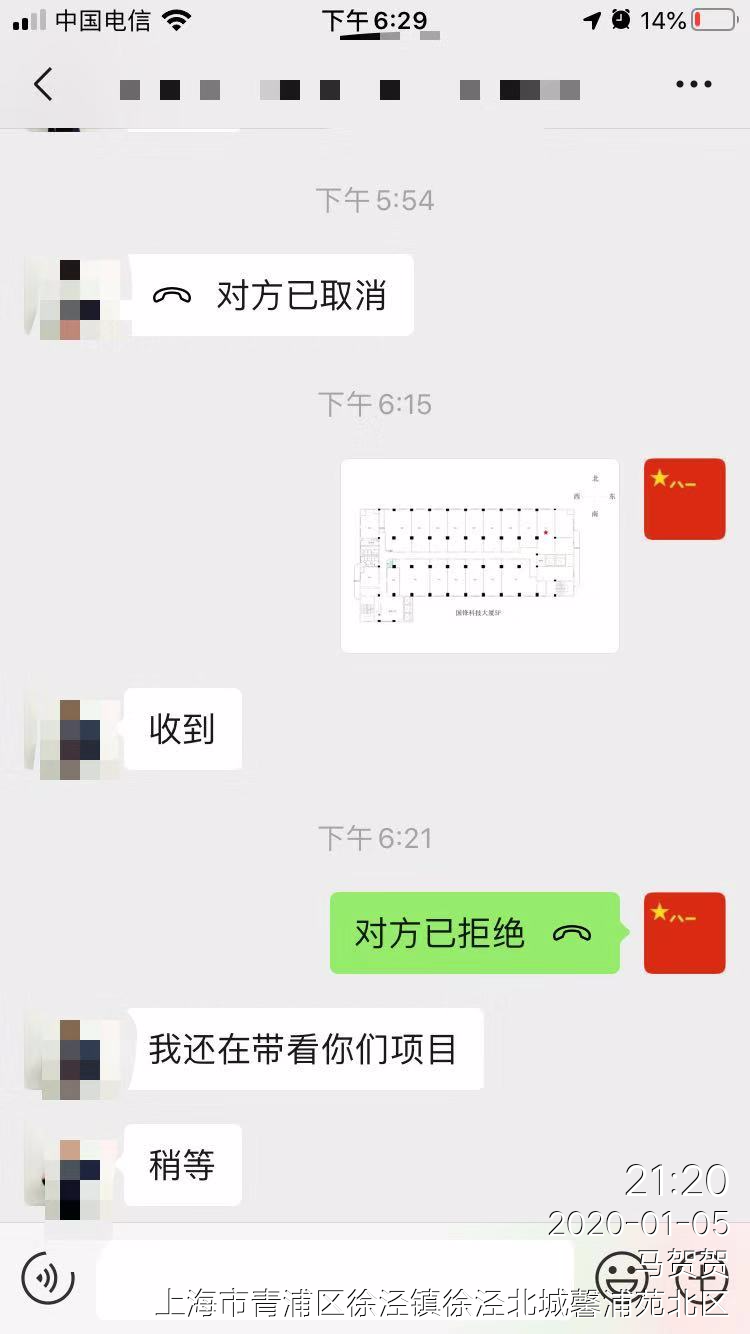Open my red flag avatar beside the floor plan

coord(684,499)
